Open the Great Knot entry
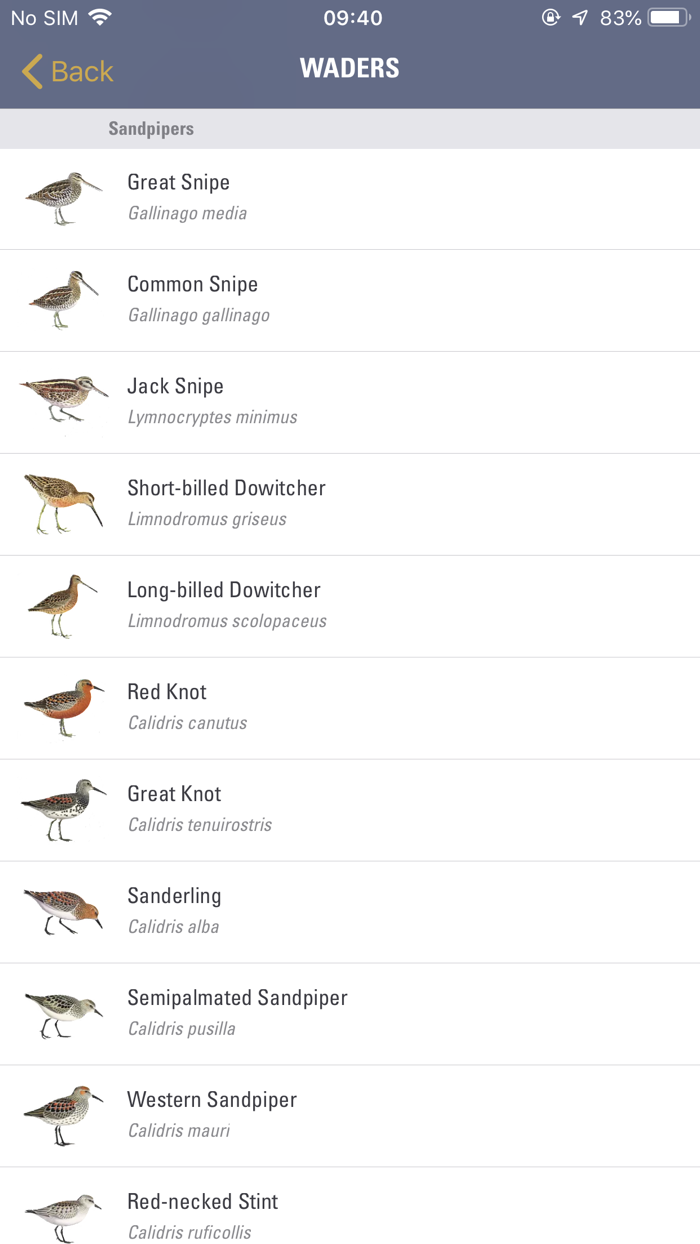Screen dimensions: 700x1244 [x=350, y=810]
